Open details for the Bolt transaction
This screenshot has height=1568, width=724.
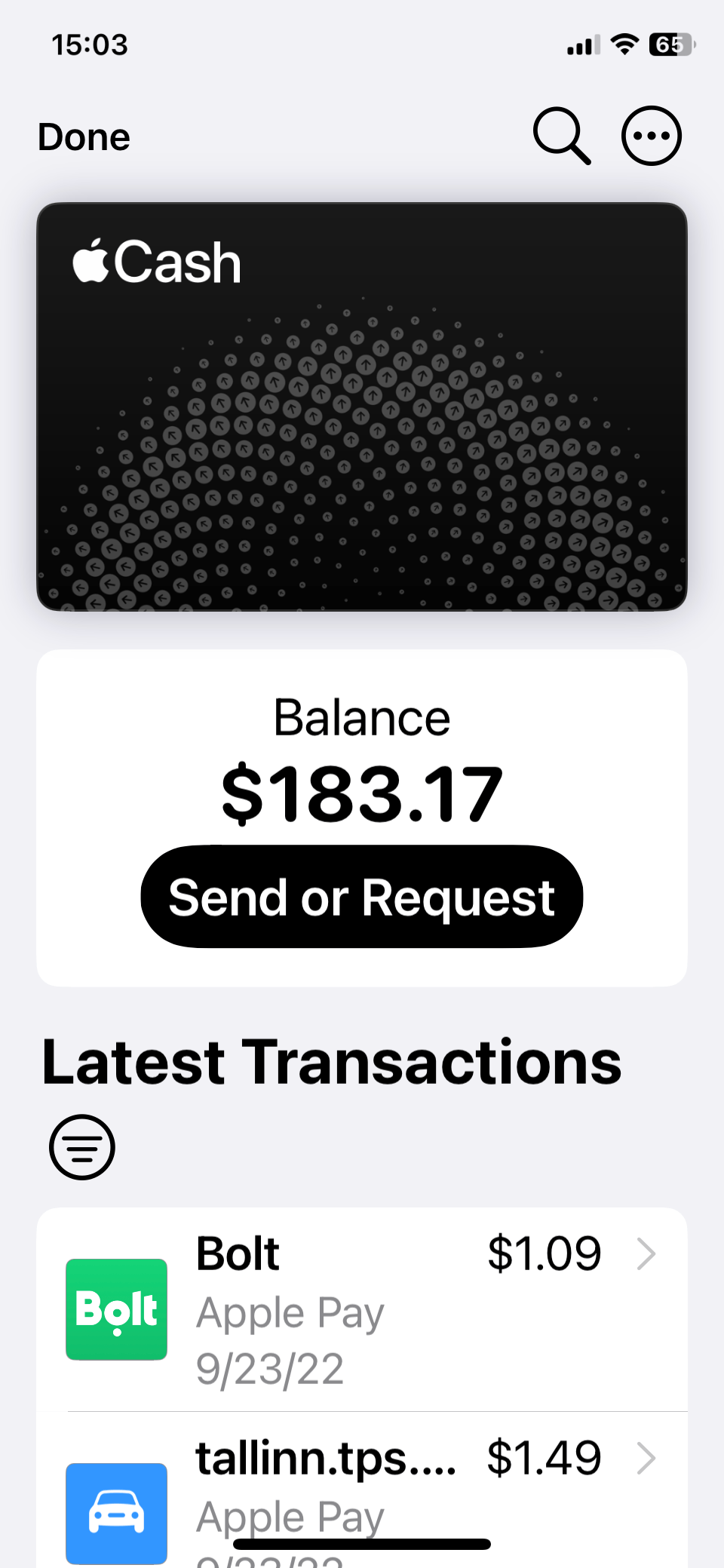362,1309
